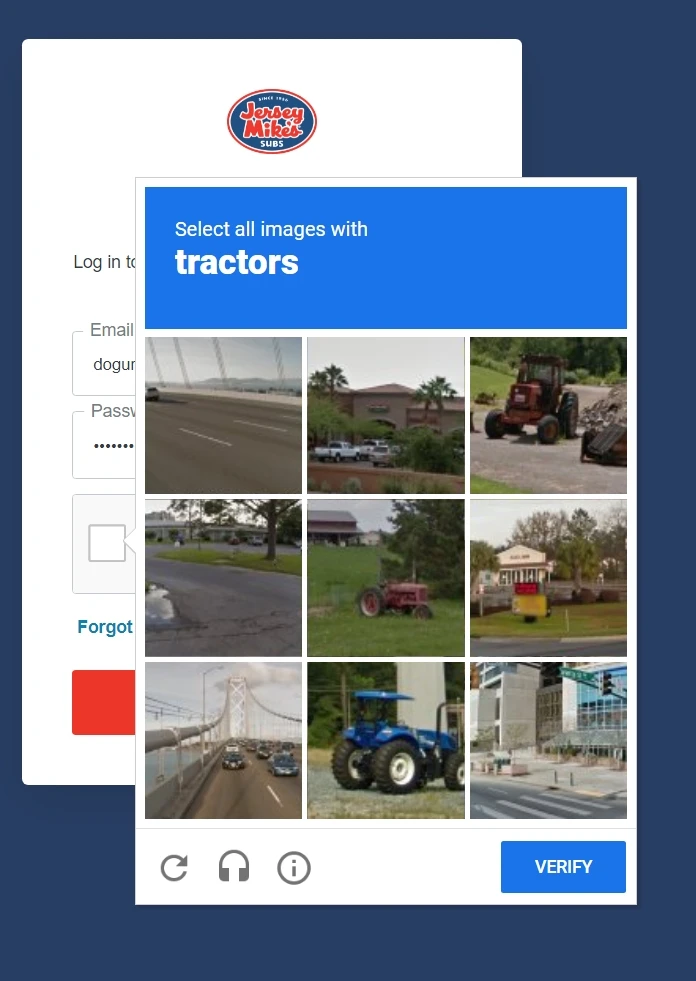Select the tile showing suspension bridge traffic
Image resolution: width=696 pixels, height=981 pixels.
[223, 740]
